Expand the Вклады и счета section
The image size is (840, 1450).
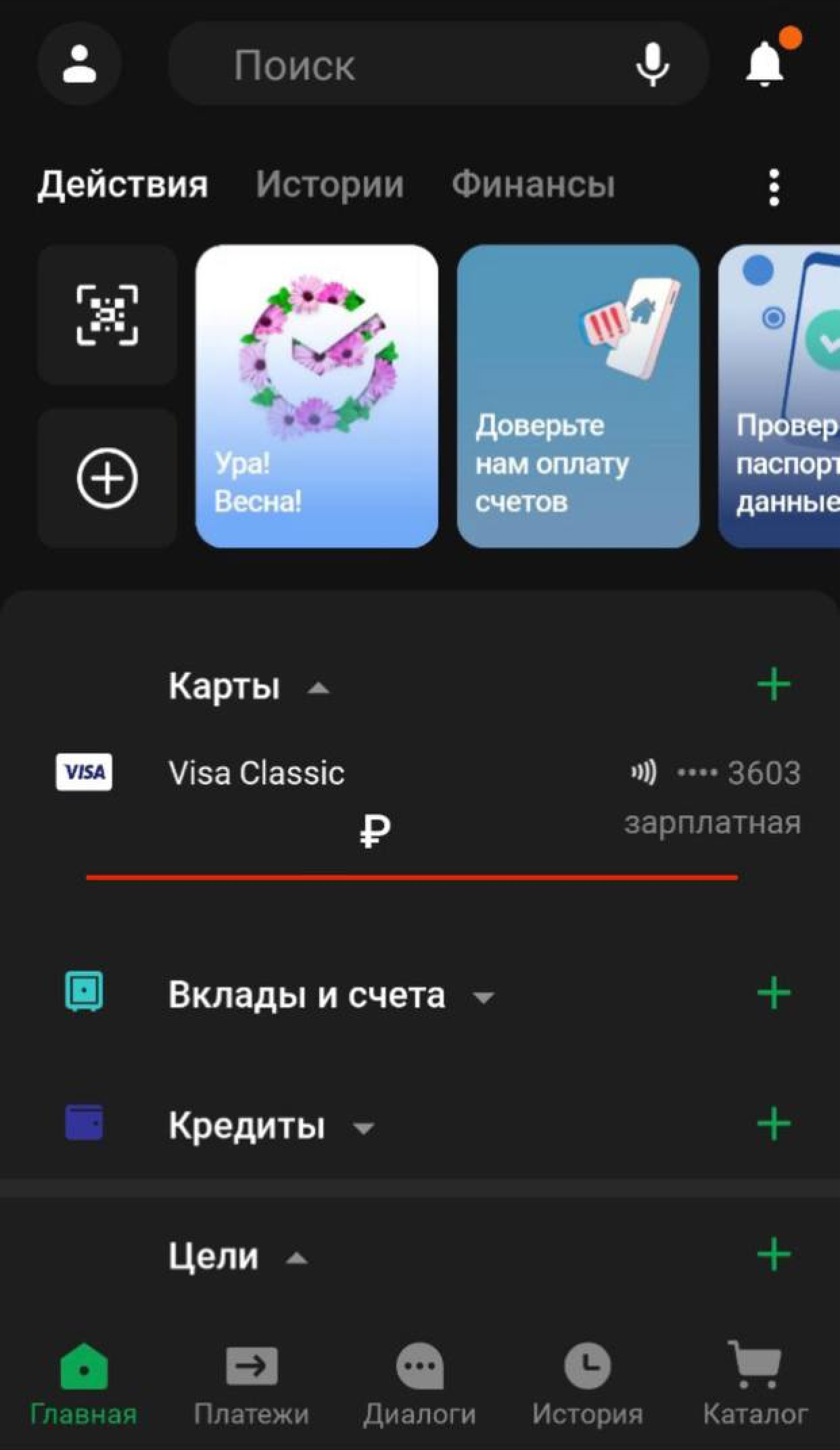(x=483, y=997)
